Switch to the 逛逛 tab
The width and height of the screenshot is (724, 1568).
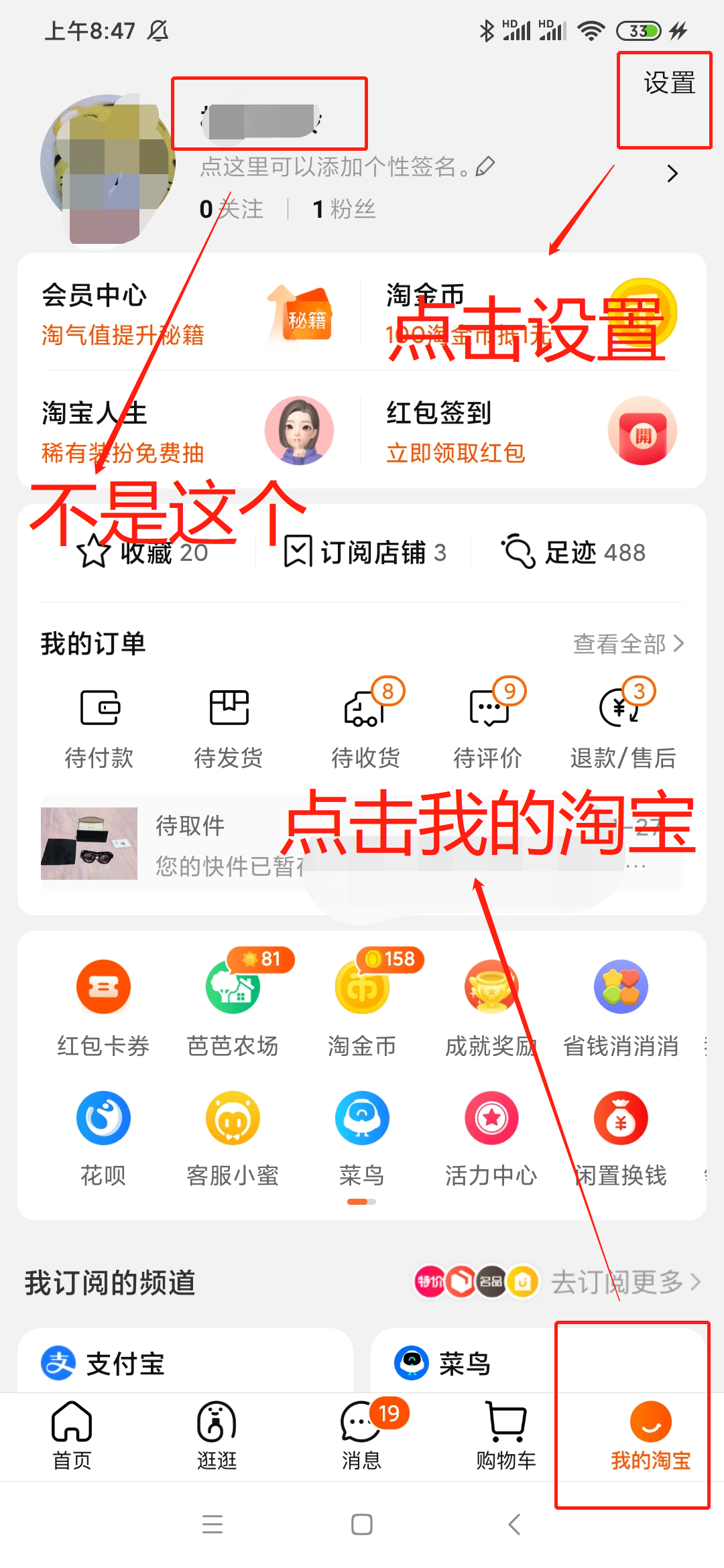[217, 1434]
